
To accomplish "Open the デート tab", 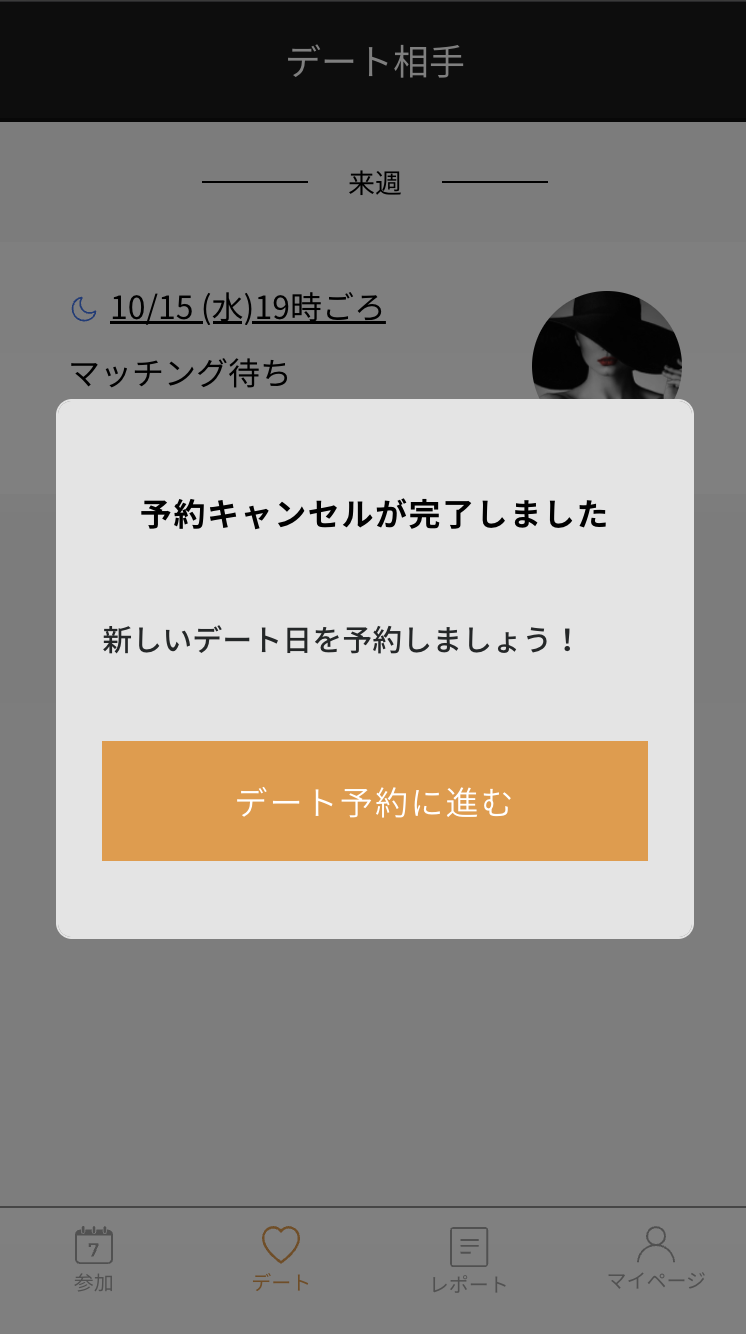I will click(281, 1259).
